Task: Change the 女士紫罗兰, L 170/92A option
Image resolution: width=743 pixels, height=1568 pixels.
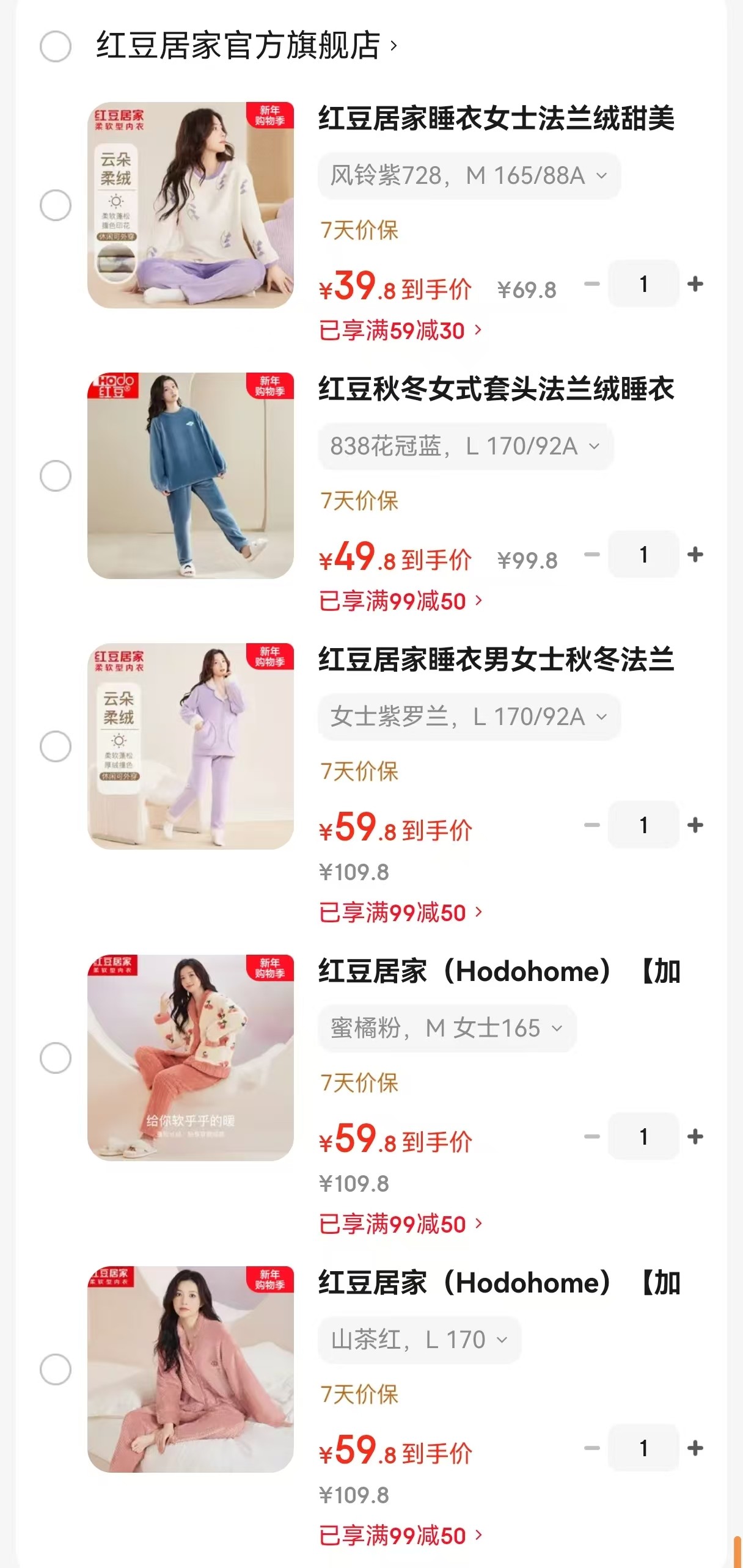Action: tap(469, 717)
